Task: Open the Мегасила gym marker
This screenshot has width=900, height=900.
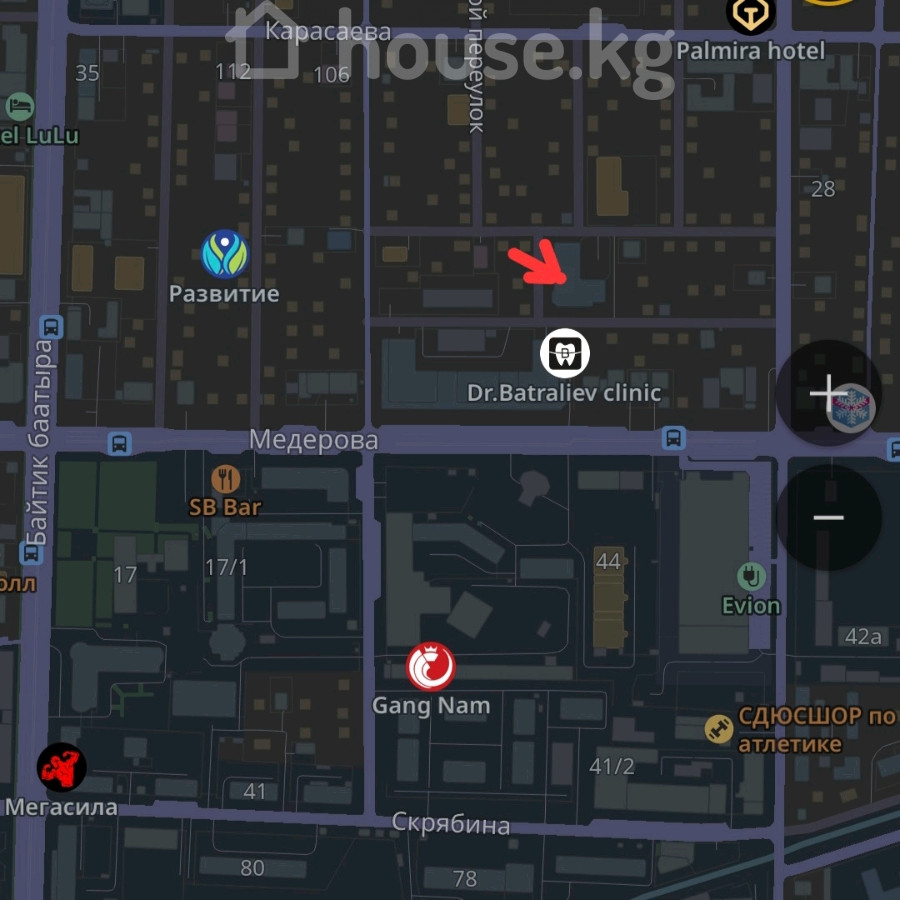Action: [x=61, y=768]
